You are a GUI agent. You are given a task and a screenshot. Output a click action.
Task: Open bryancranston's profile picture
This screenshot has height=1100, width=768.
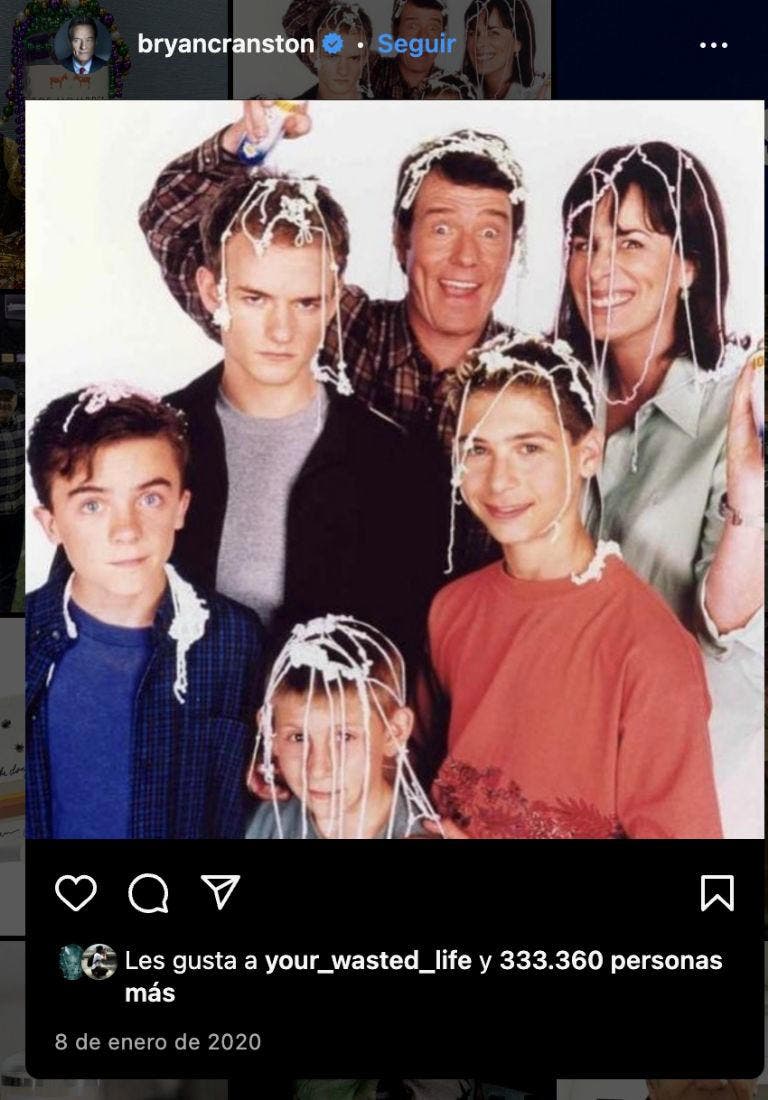[x=82, y=44]
